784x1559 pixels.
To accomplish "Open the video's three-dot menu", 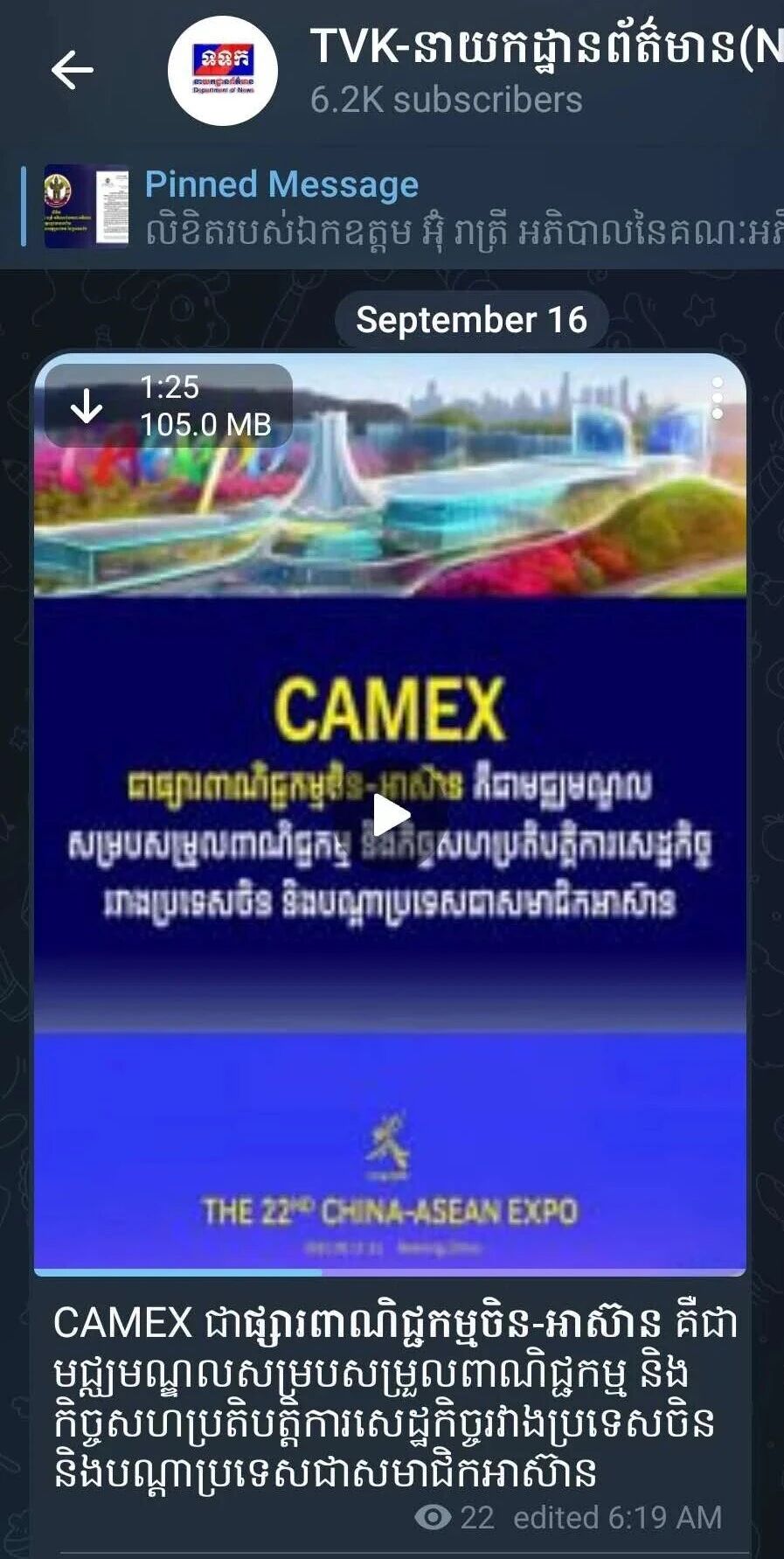I will point(717,399).
